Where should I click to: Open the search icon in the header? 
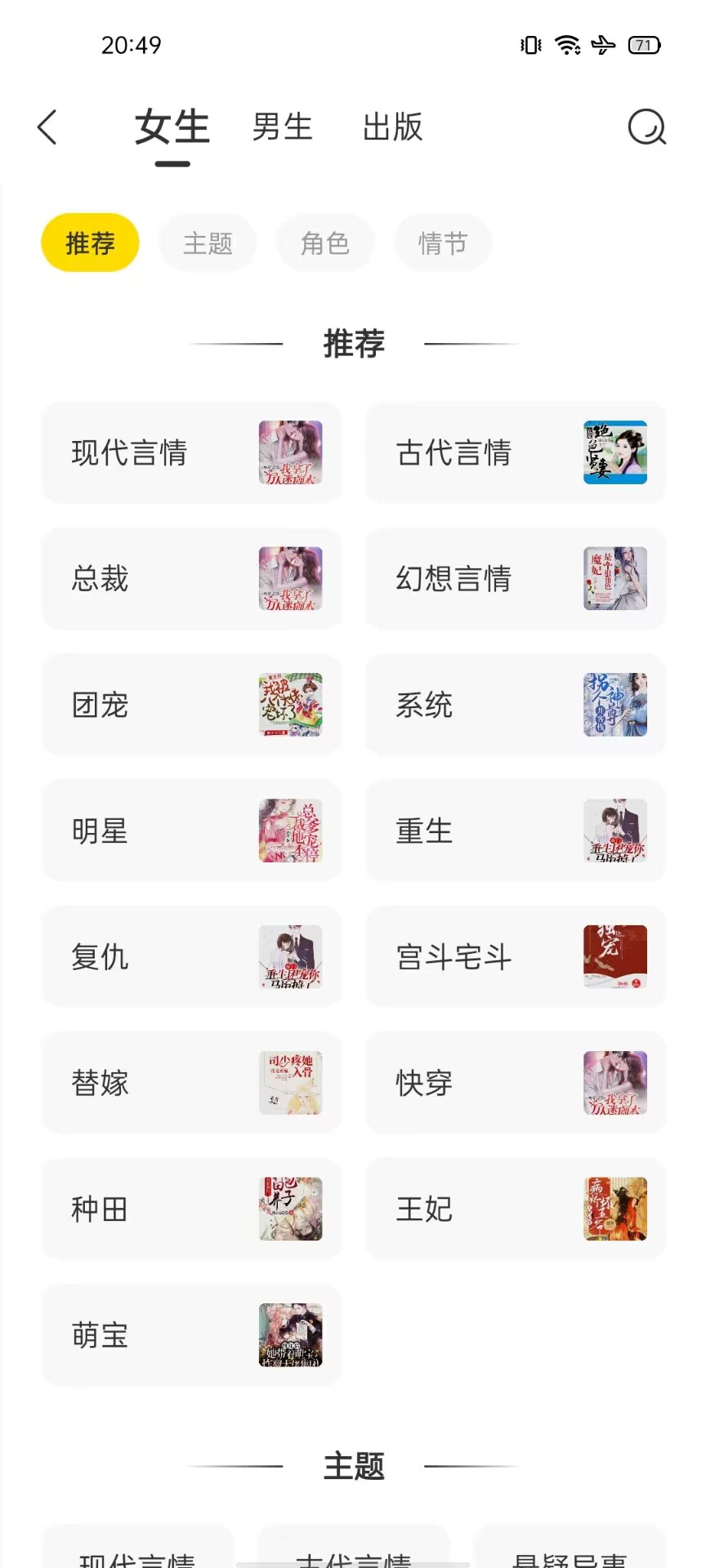[646, 127]
